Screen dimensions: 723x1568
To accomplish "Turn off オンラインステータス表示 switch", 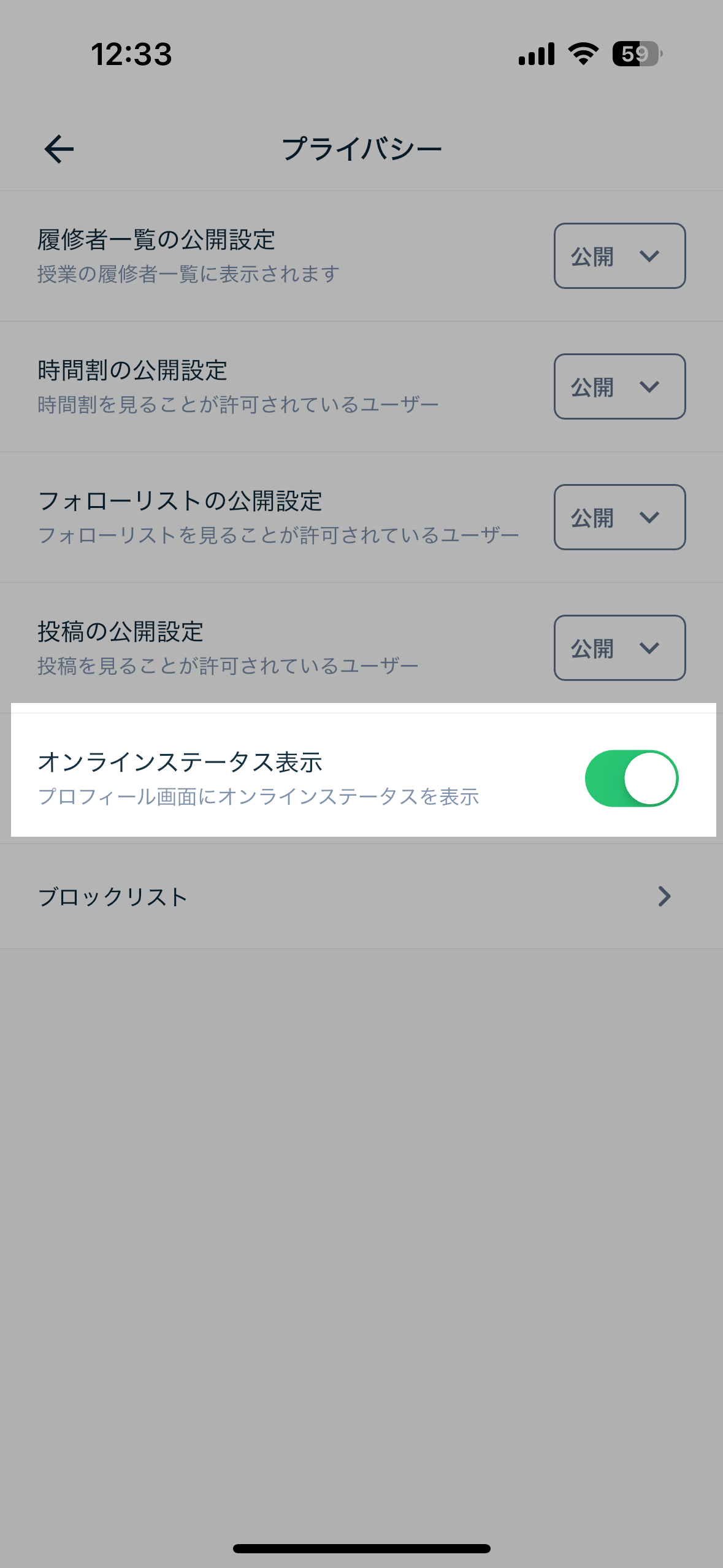I will tap(631, 778).
